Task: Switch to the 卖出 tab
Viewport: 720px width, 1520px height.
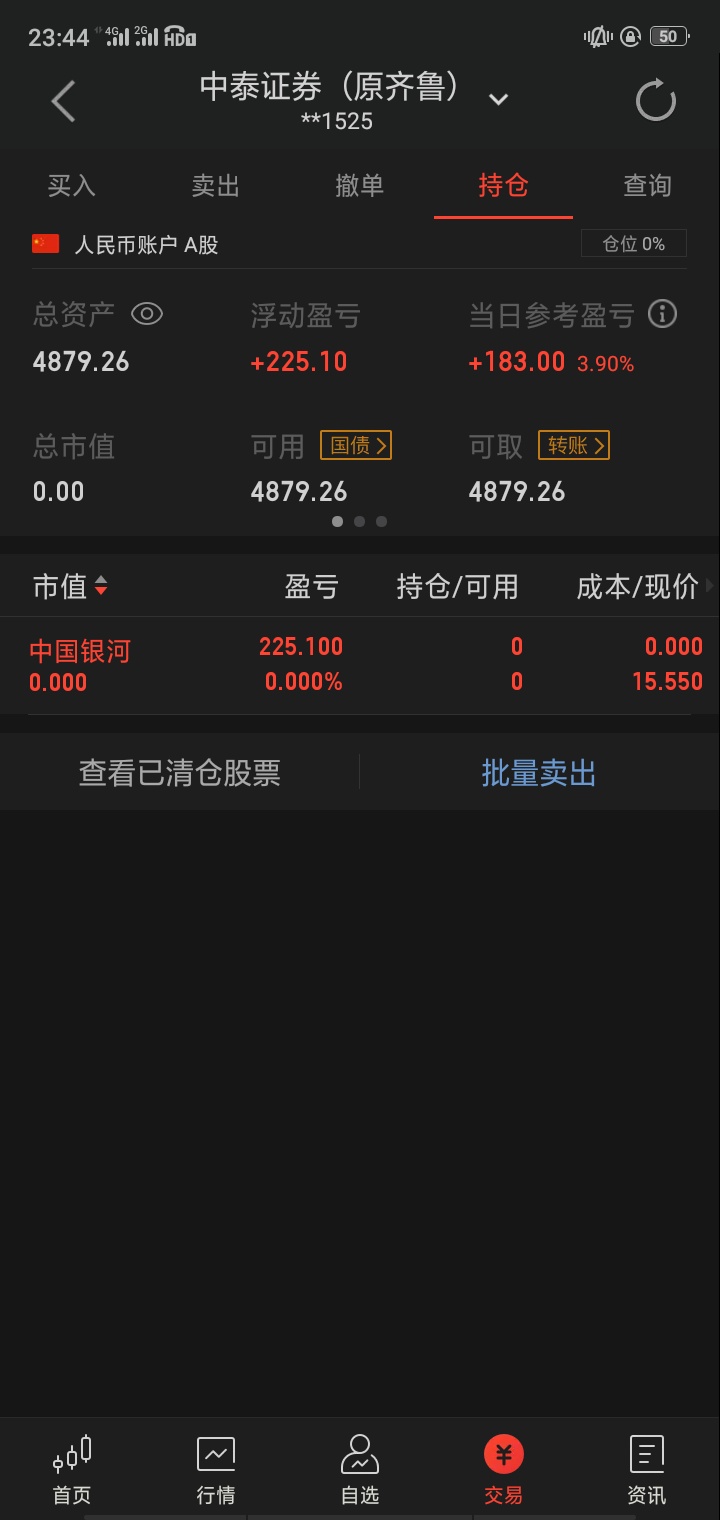Action: click(x=216, y=186)
